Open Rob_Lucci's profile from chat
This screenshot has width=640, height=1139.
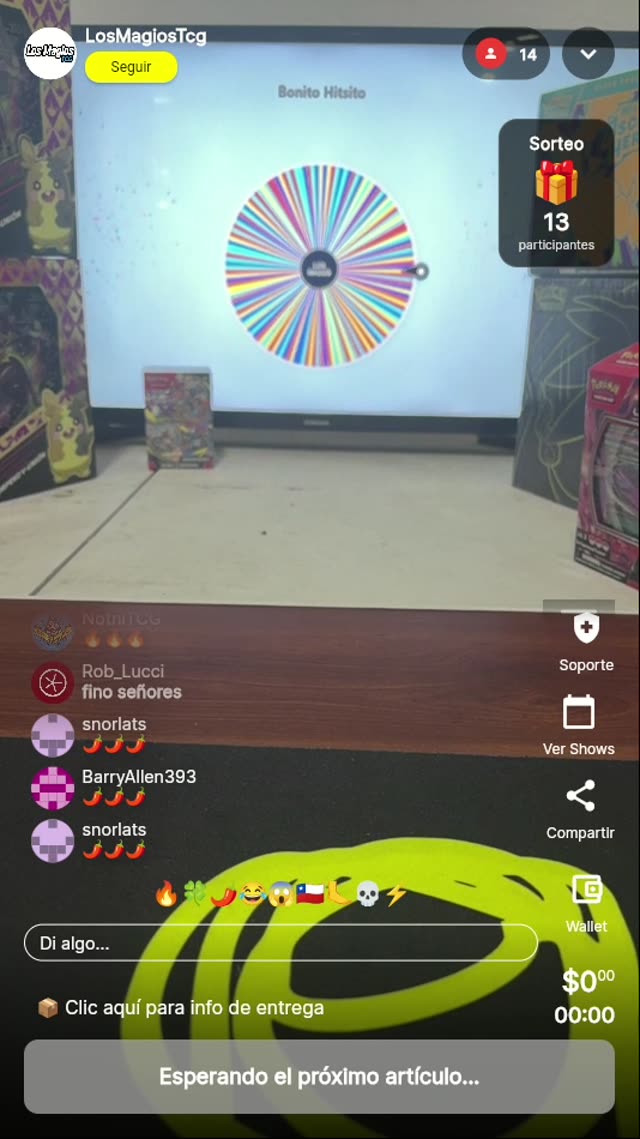coord(52,682)
